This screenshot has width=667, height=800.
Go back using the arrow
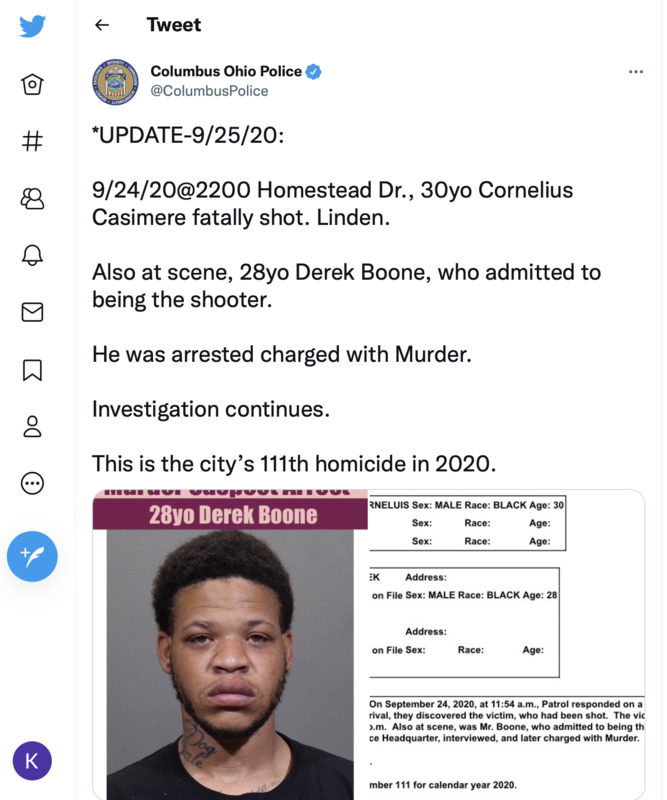tap(102, 25)
